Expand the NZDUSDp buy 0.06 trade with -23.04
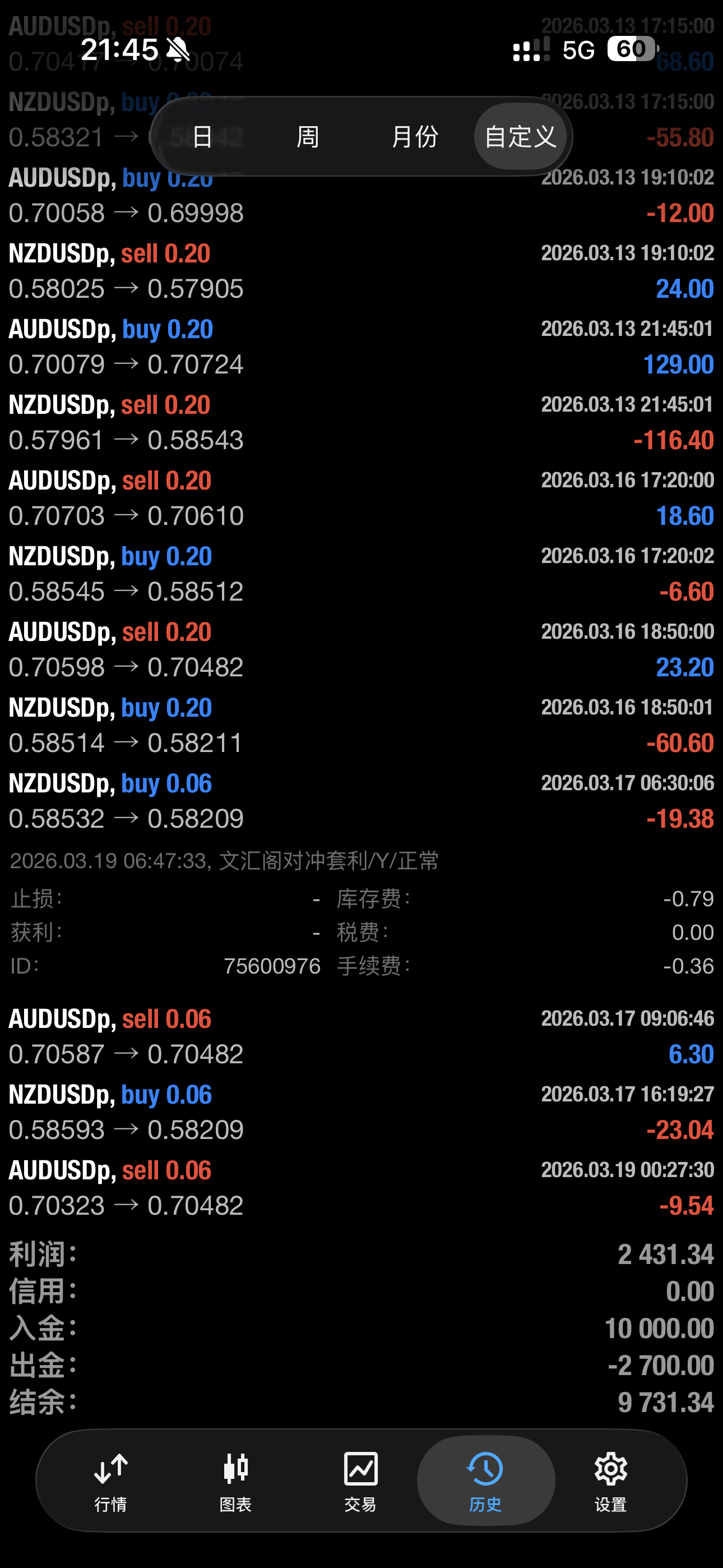This screenshot has width=723, height=1568. [x=361, y=1112]
